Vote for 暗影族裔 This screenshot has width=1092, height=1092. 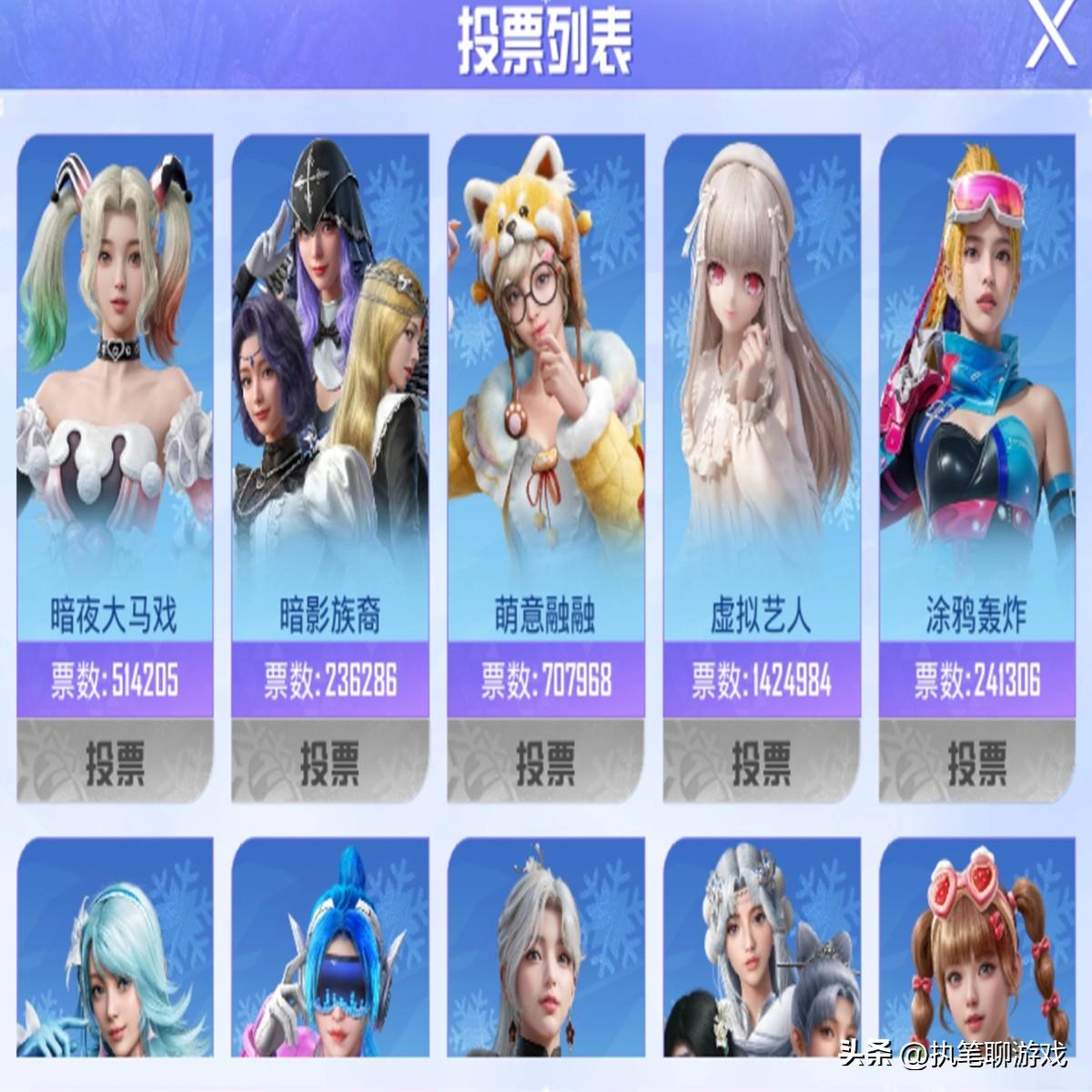(329, 762)
